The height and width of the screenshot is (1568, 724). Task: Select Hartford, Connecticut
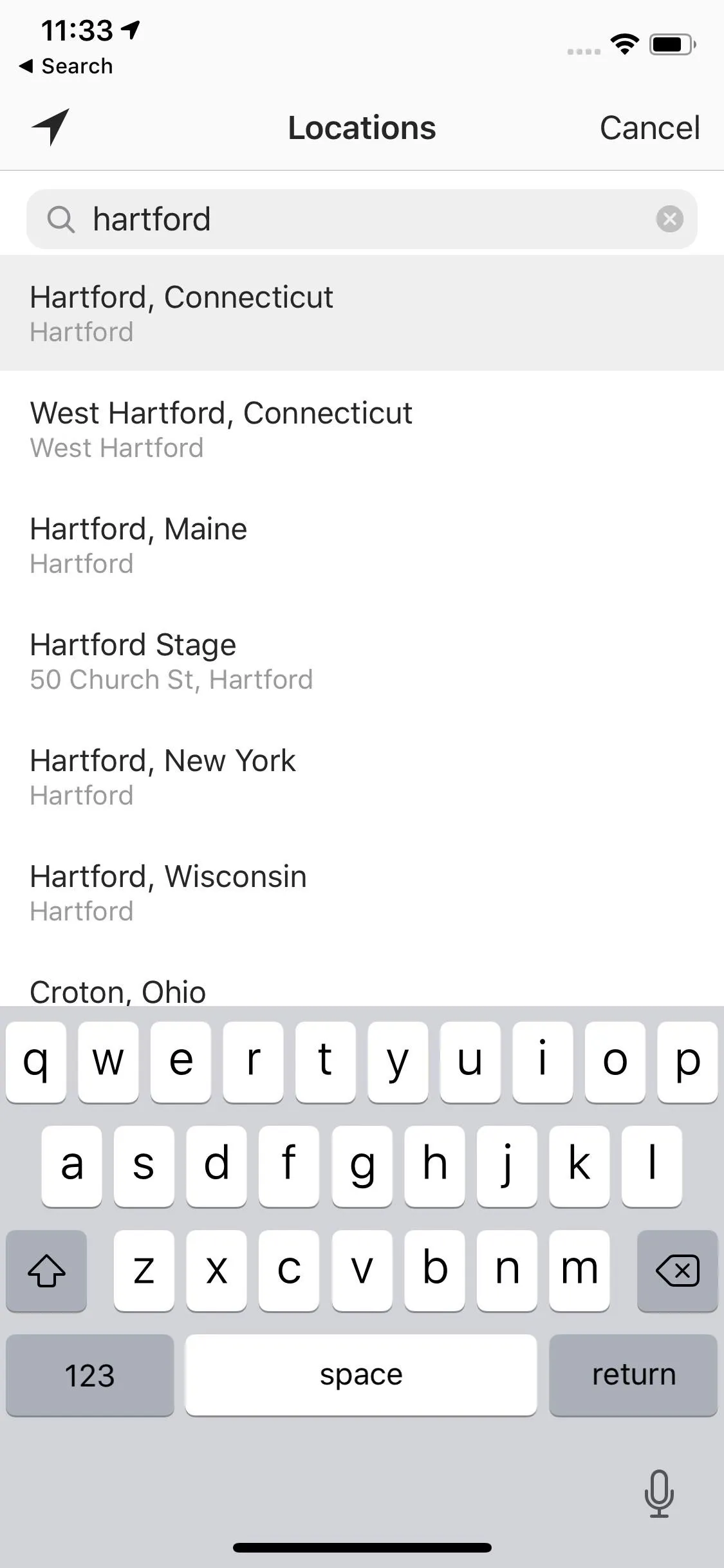pyautogui.click(x=362, y=313)
